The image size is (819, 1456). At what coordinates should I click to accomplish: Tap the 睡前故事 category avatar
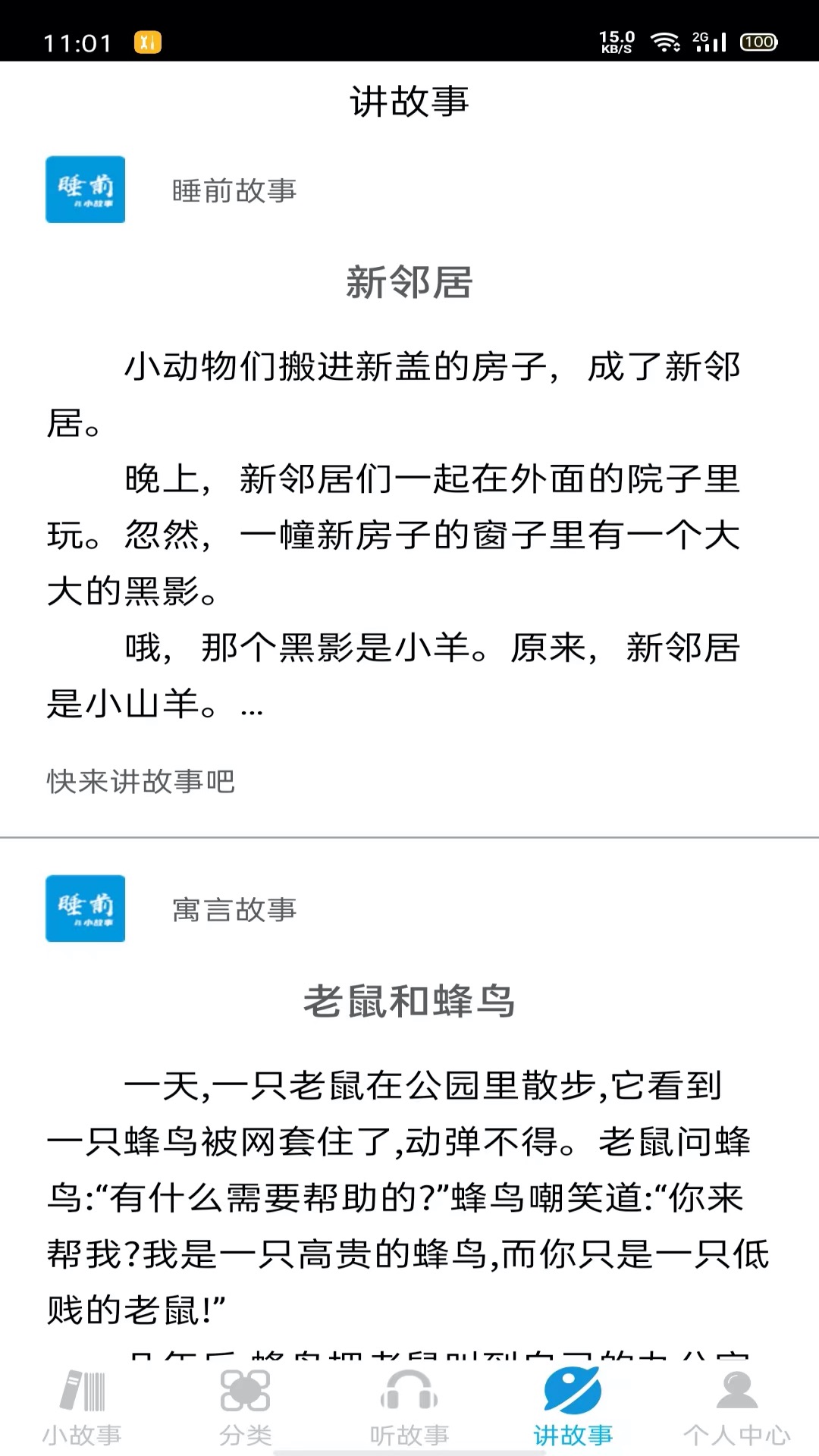coord(86,190)
